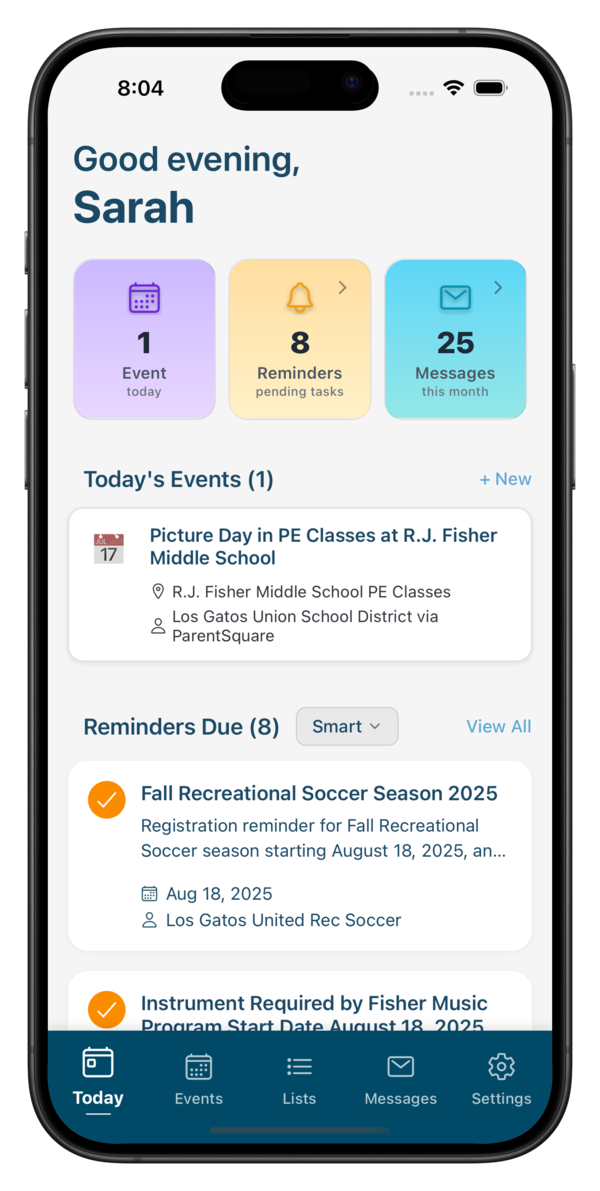Open the 25 Messages this month card

455,339
